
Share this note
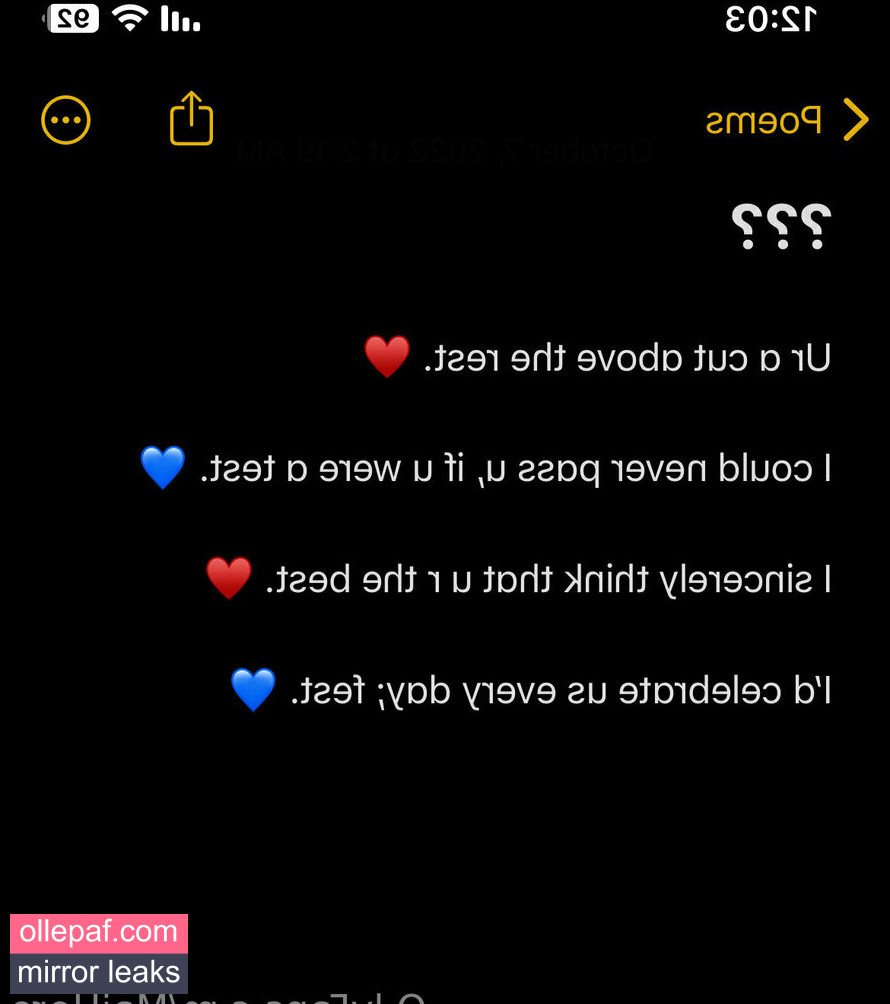point(191,119)
